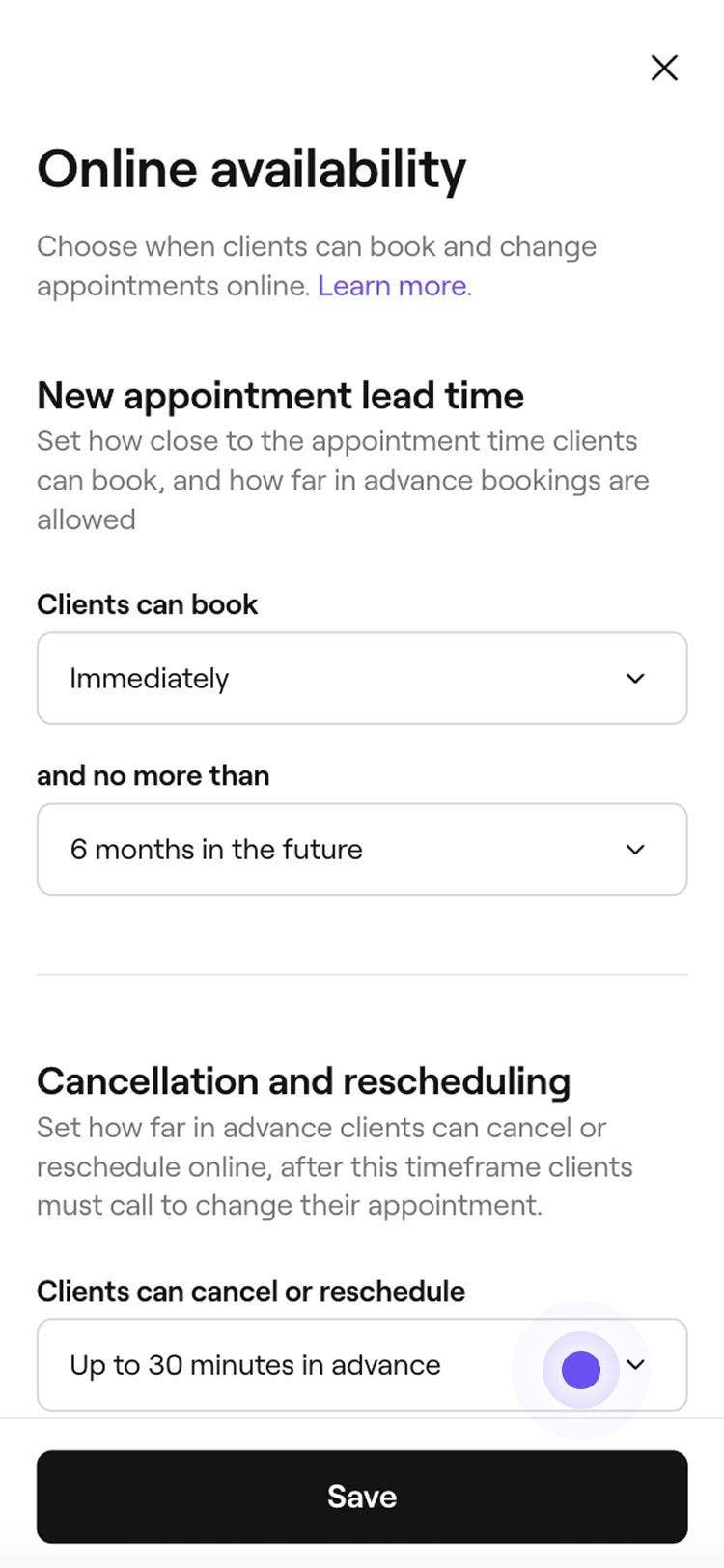This screenshot has width=724, height=1568.
Task: Open the Learn more link
Action: [390, 286]
